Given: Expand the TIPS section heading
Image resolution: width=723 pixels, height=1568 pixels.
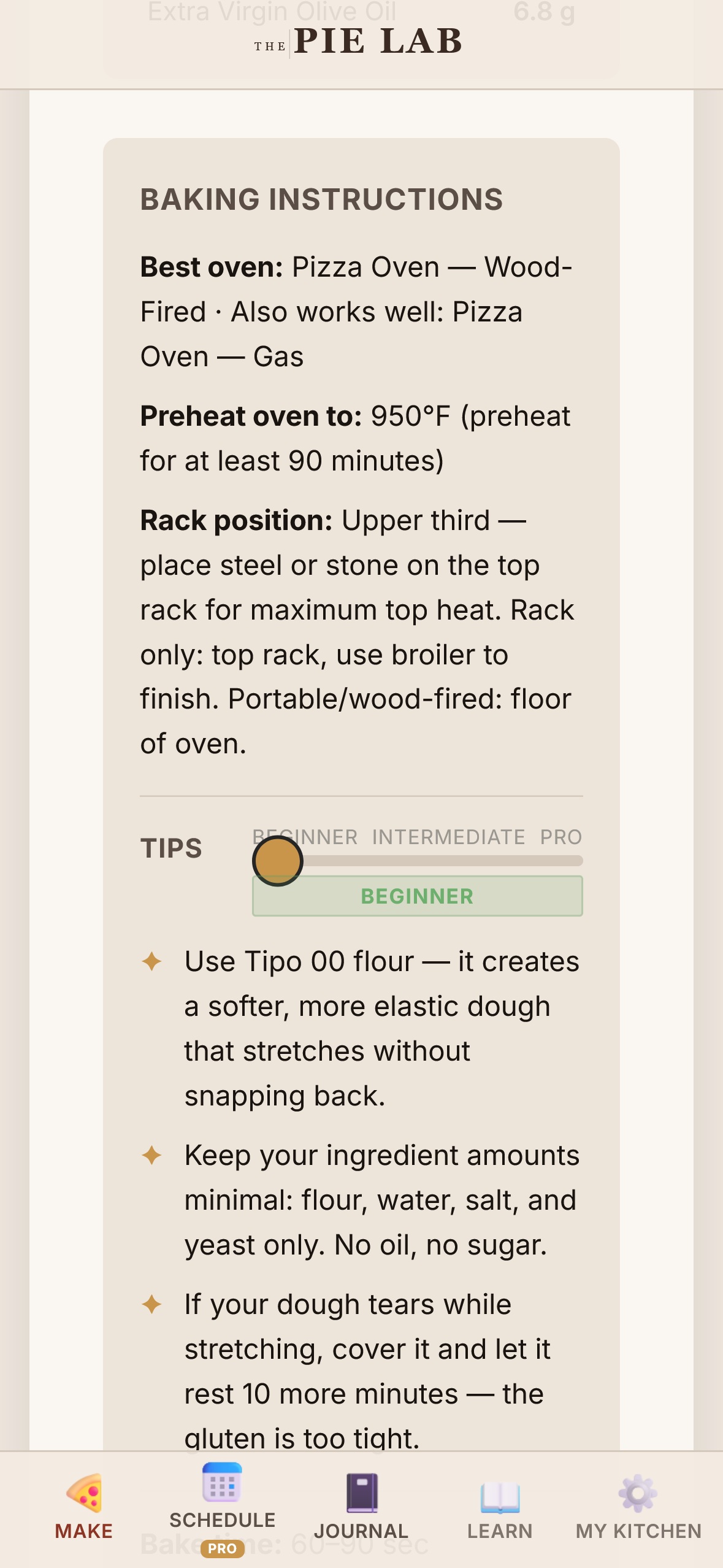Looking at the screenshot, I should point(173,849).
